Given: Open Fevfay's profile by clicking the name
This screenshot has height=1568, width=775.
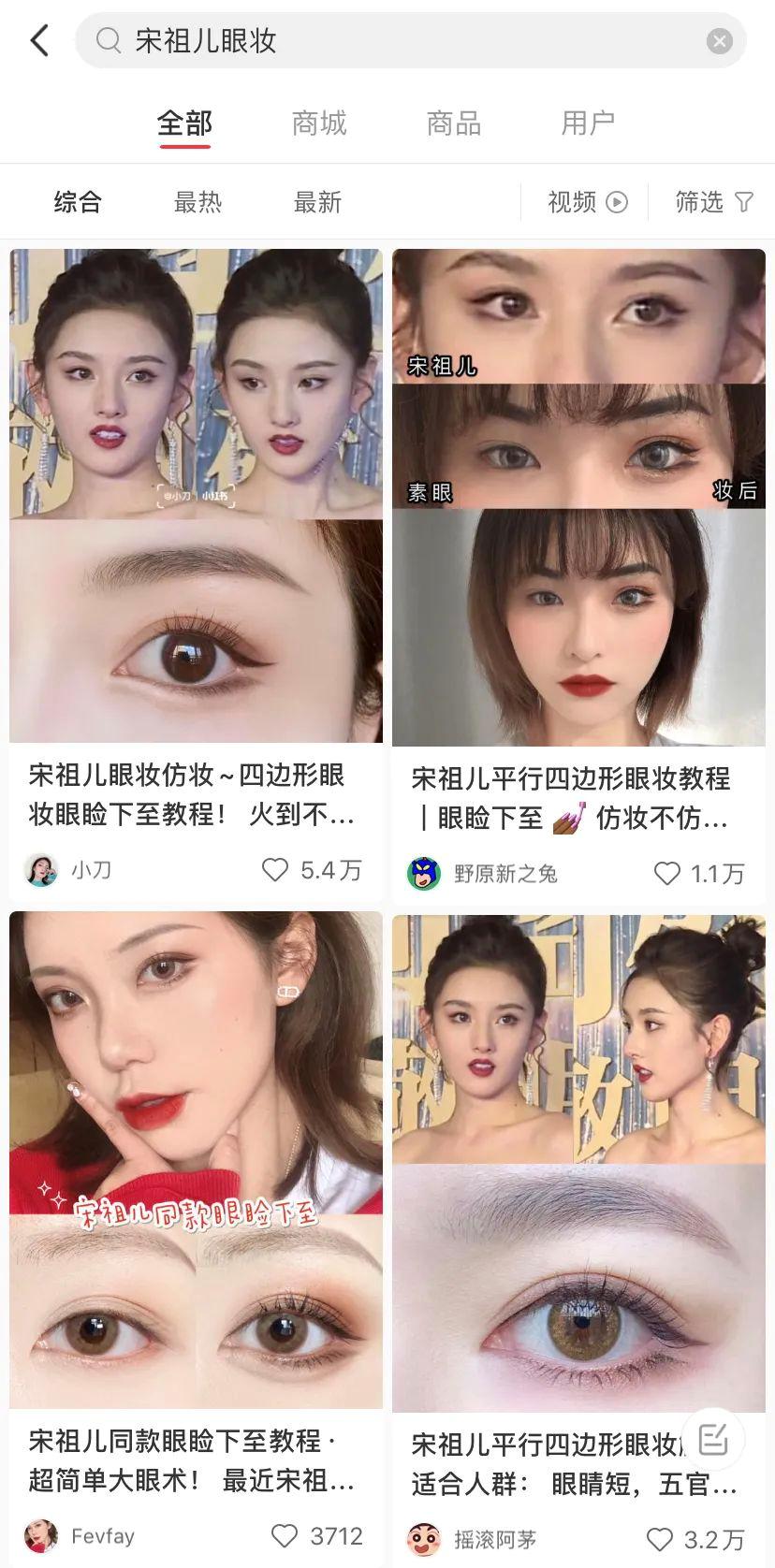Looking at the screenshot, I should 103,1537.
